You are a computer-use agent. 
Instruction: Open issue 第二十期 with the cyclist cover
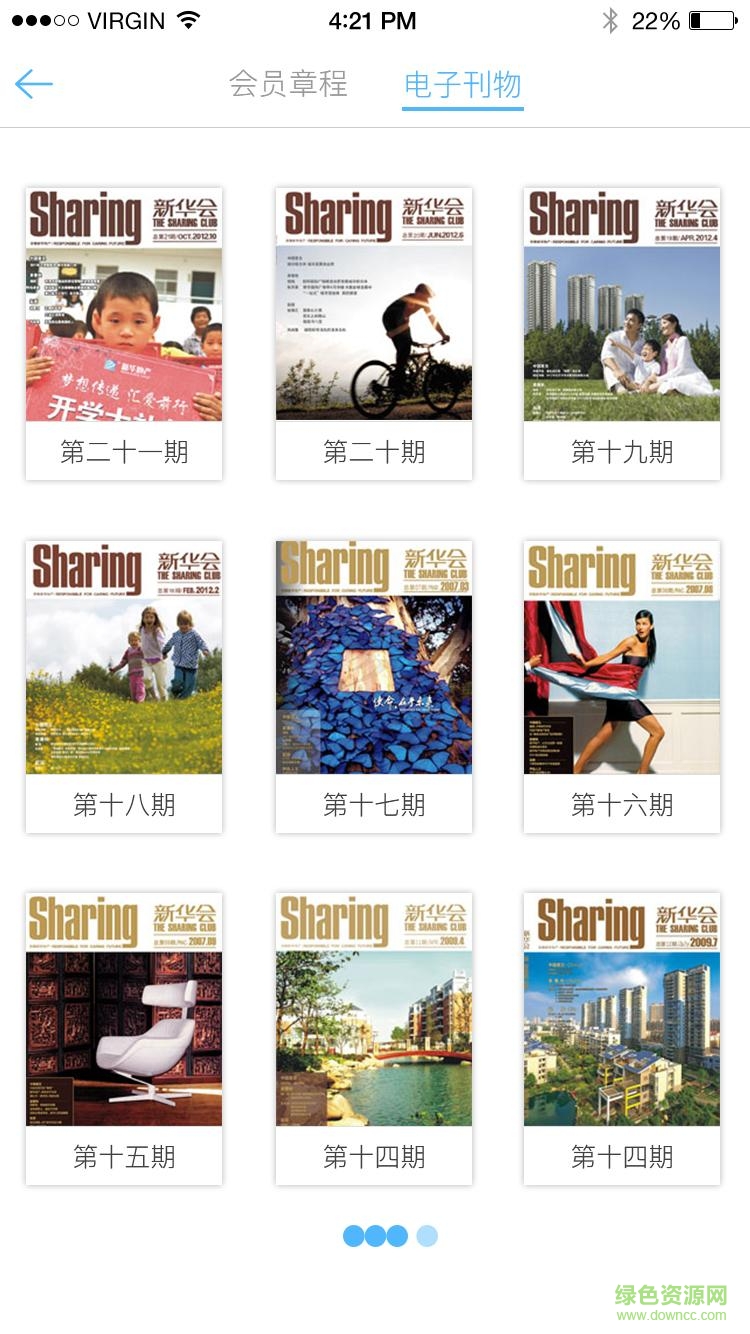(374, 333)
